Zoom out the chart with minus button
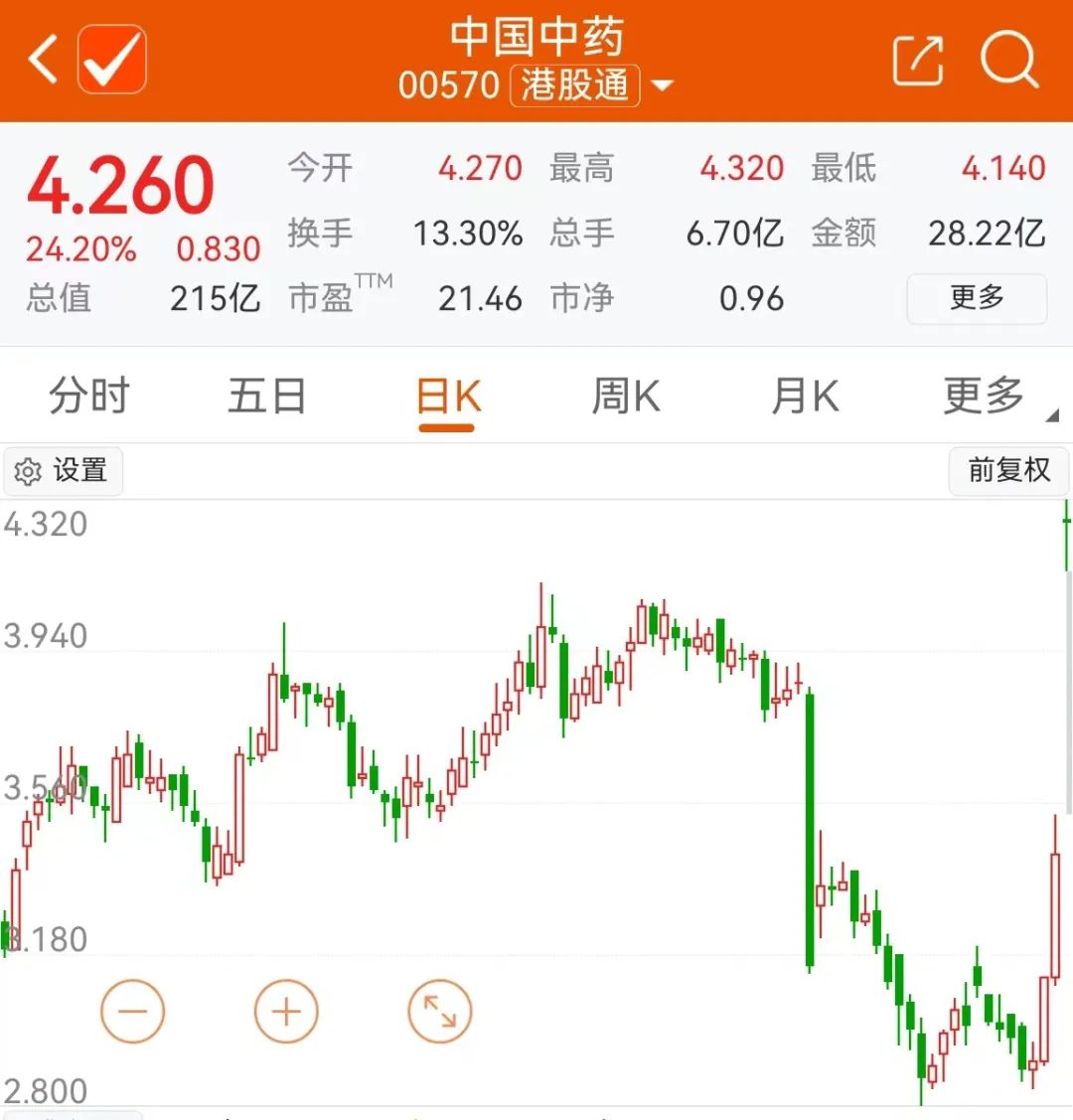 132,1012
